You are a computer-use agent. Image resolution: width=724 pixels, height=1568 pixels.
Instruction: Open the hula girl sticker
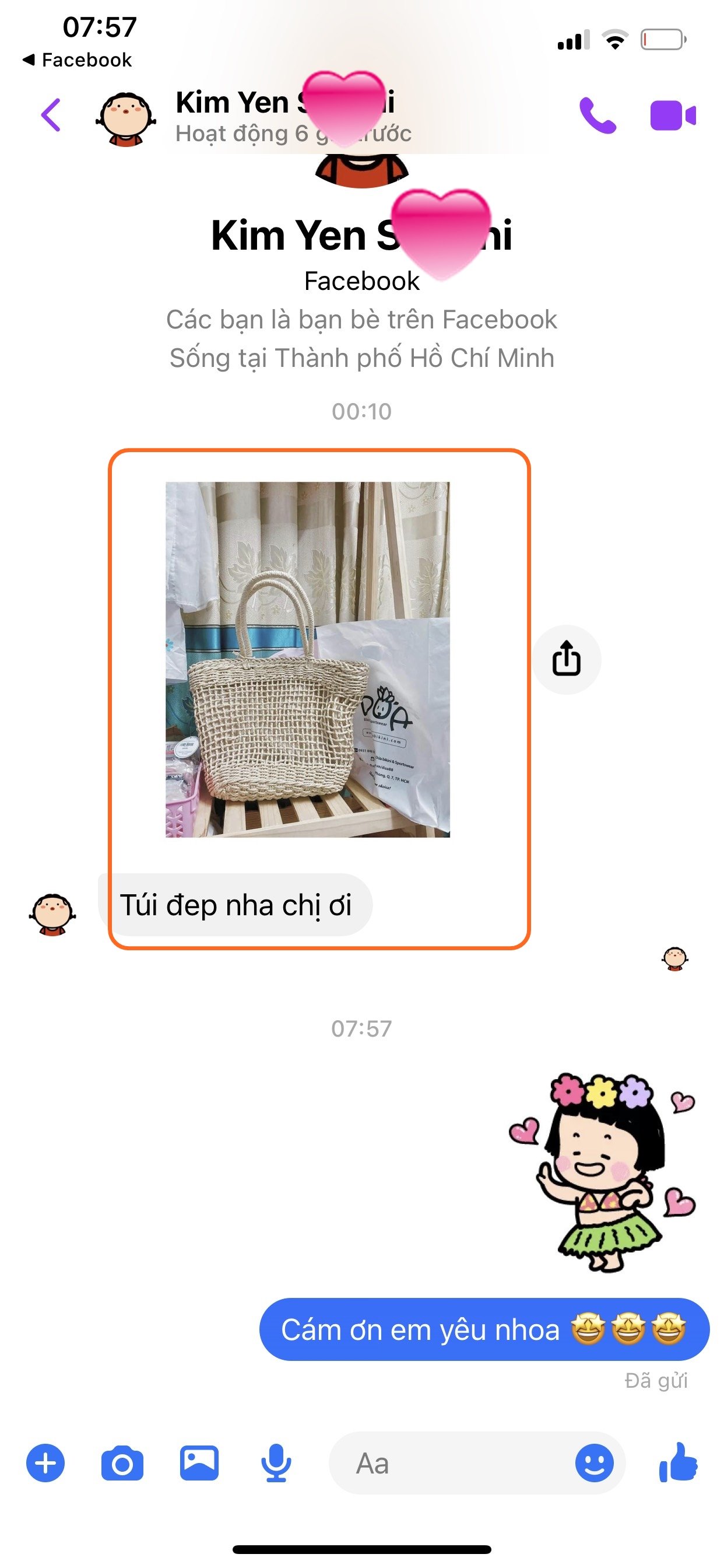[x=602, y=1172]
